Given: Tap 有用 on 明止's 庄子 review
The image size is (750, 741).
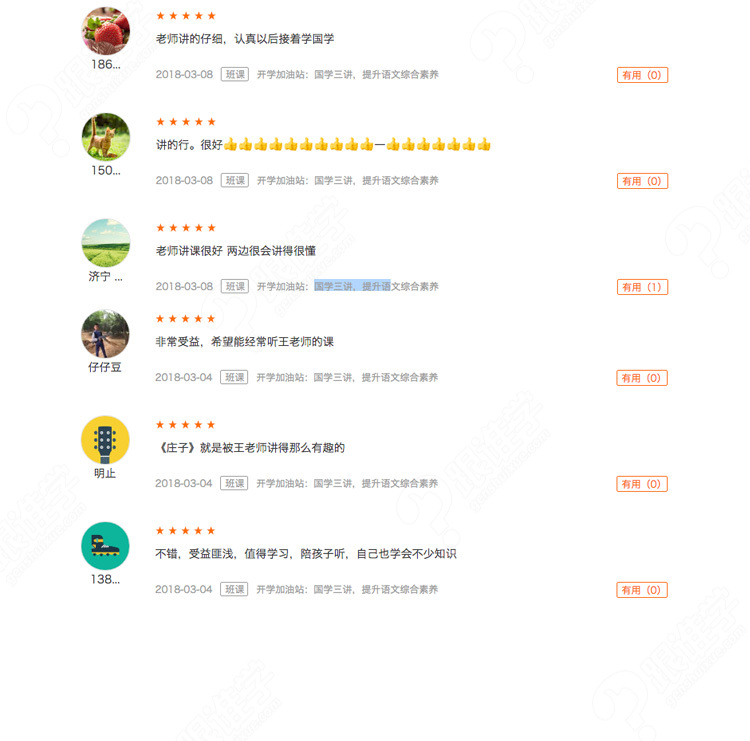Looking at the screenshot, I should tap(641, 484).
